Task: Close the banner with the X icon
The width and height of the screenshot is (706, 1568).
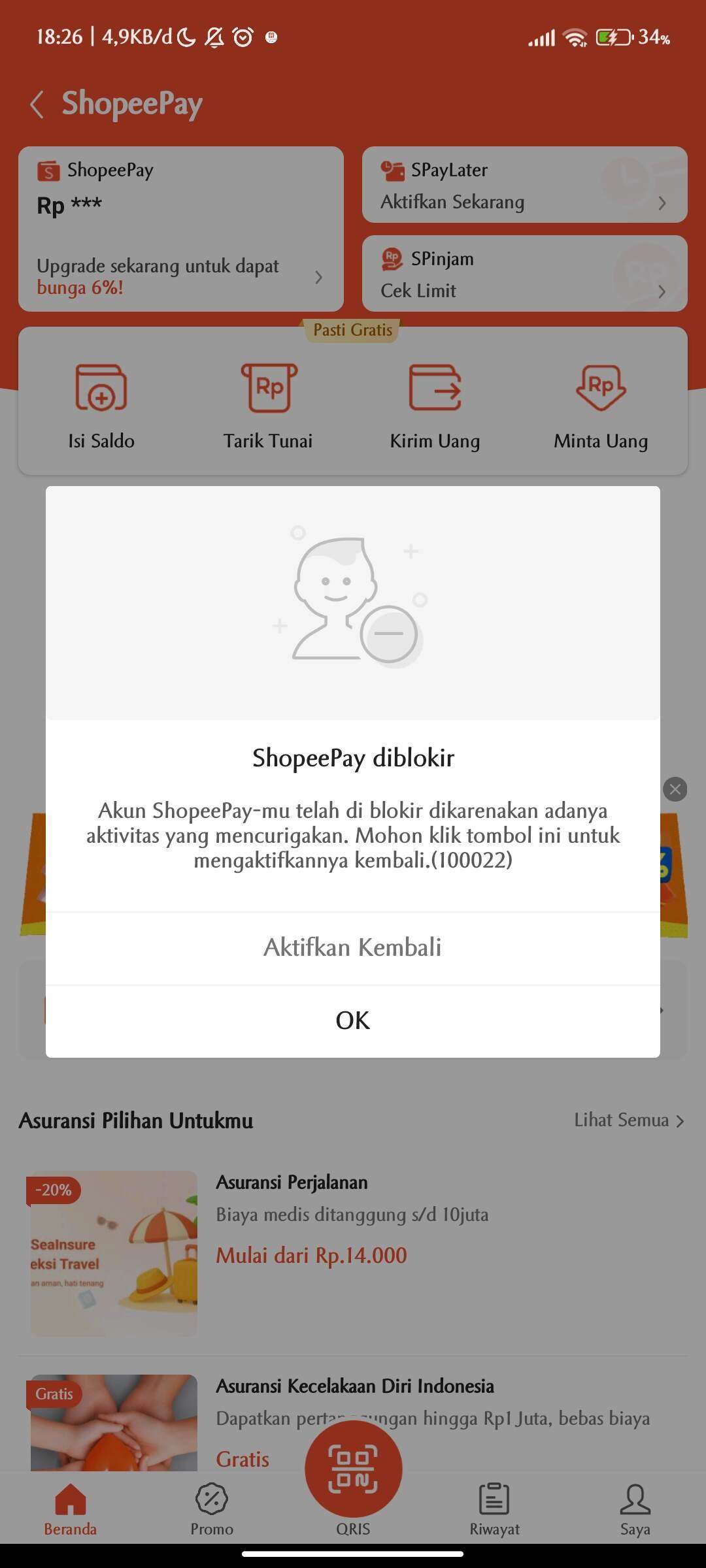Action: (x=675, y=789)
